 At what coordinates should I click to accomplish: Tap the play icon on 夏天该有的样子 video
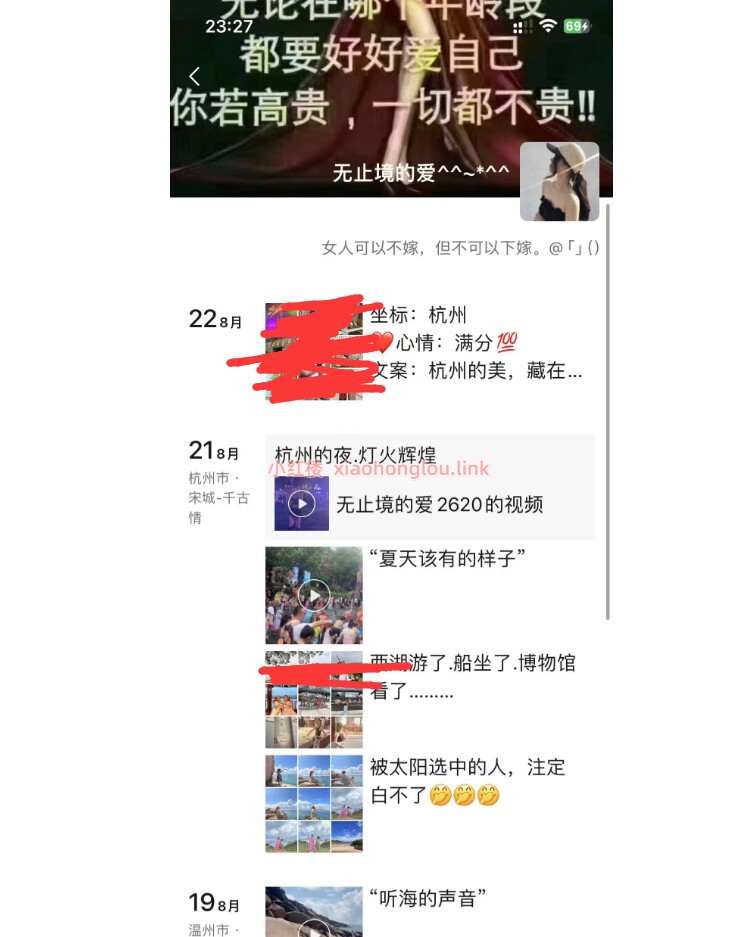click(x=313, y=594)
